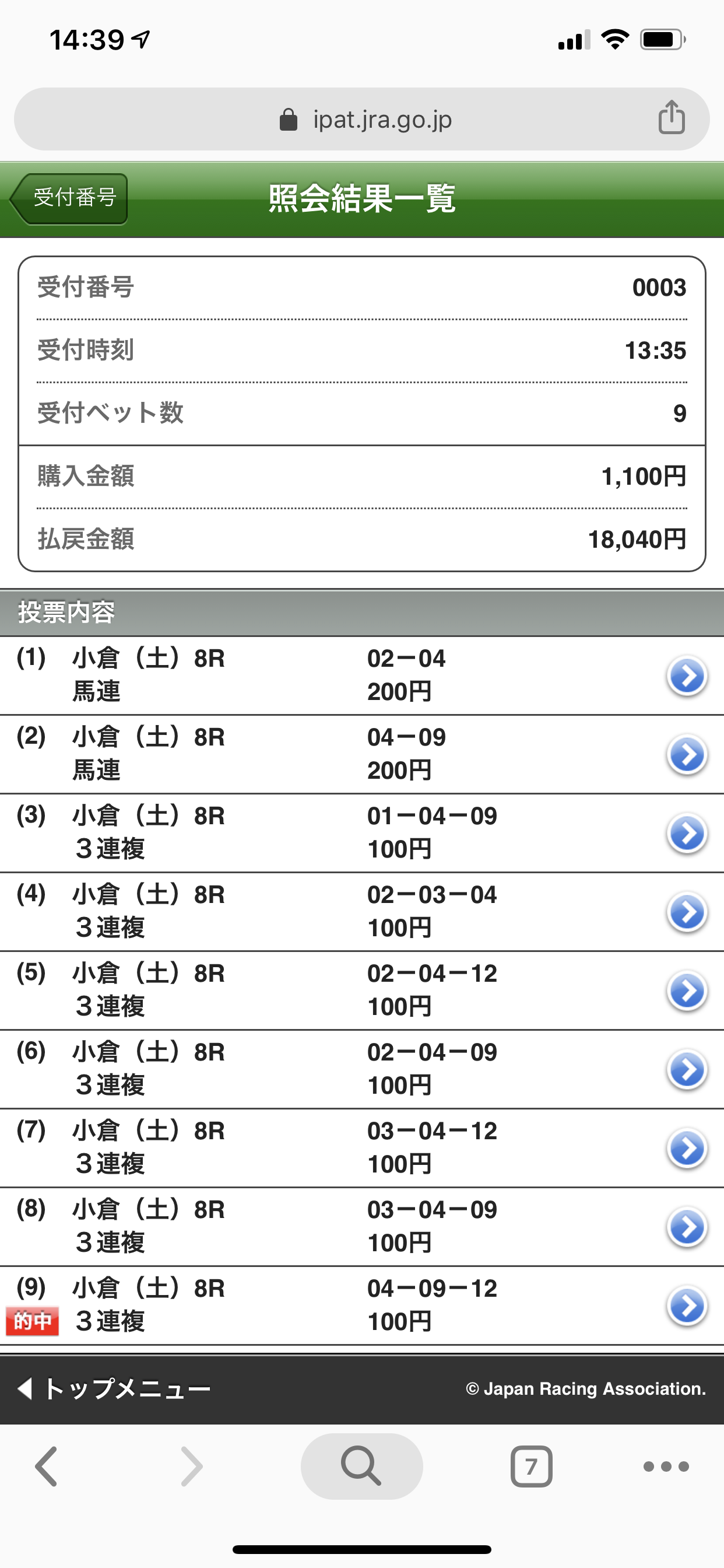Open bet (8) 3連複 03-04-09

(x=362, y=1227)
